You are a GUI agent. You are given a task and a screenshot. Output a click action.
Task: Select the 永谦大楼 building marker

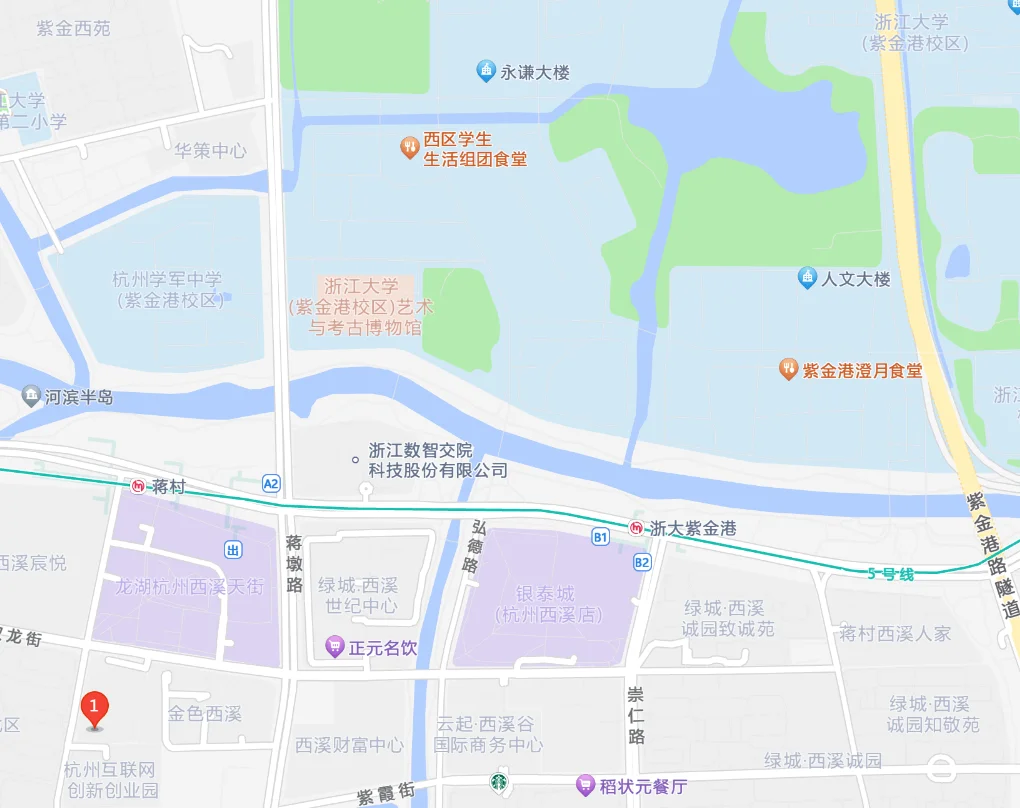pyautogui.click(x=485, y=71)
